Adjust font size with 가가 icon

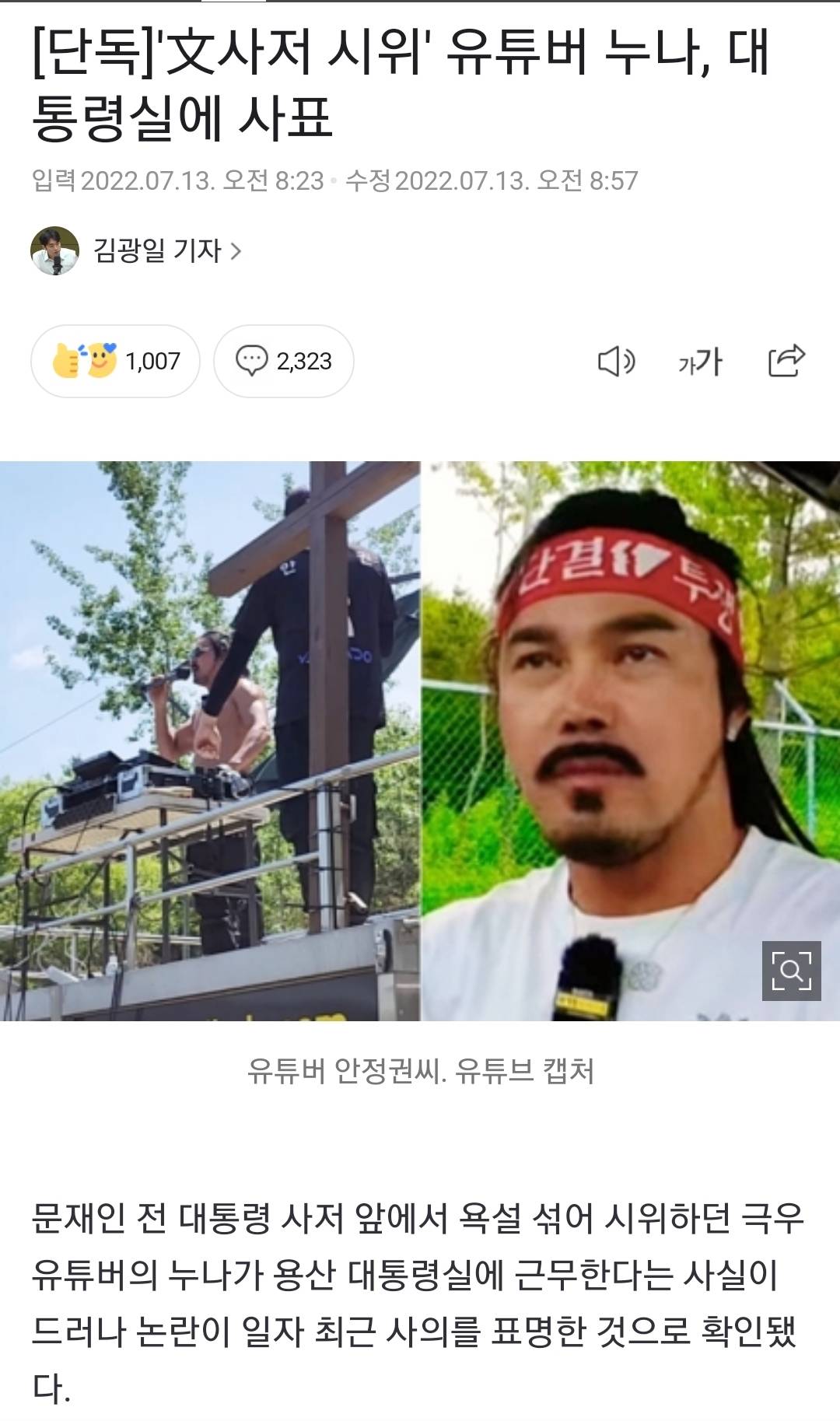700,362
